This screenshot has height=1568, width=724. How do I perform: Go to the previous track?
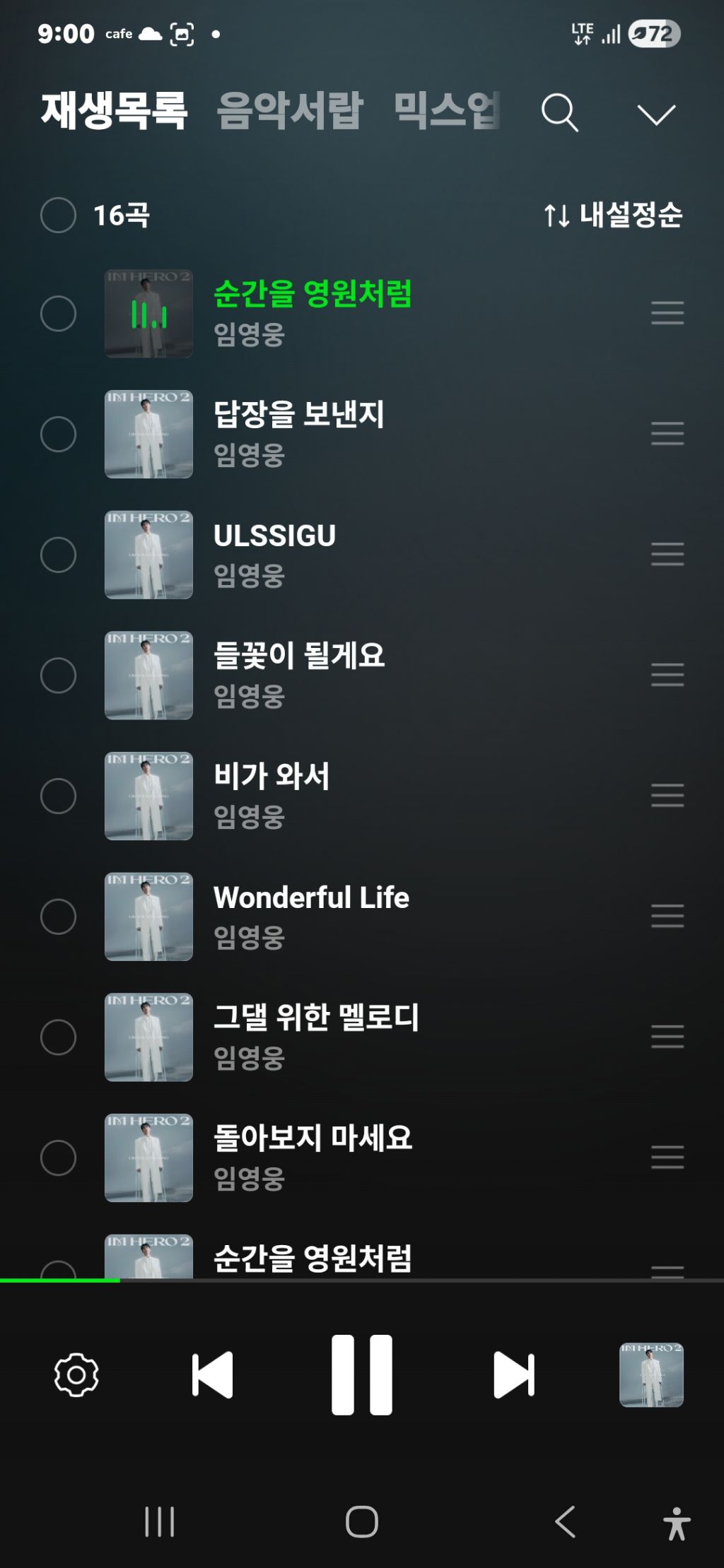click(212, 1375)
